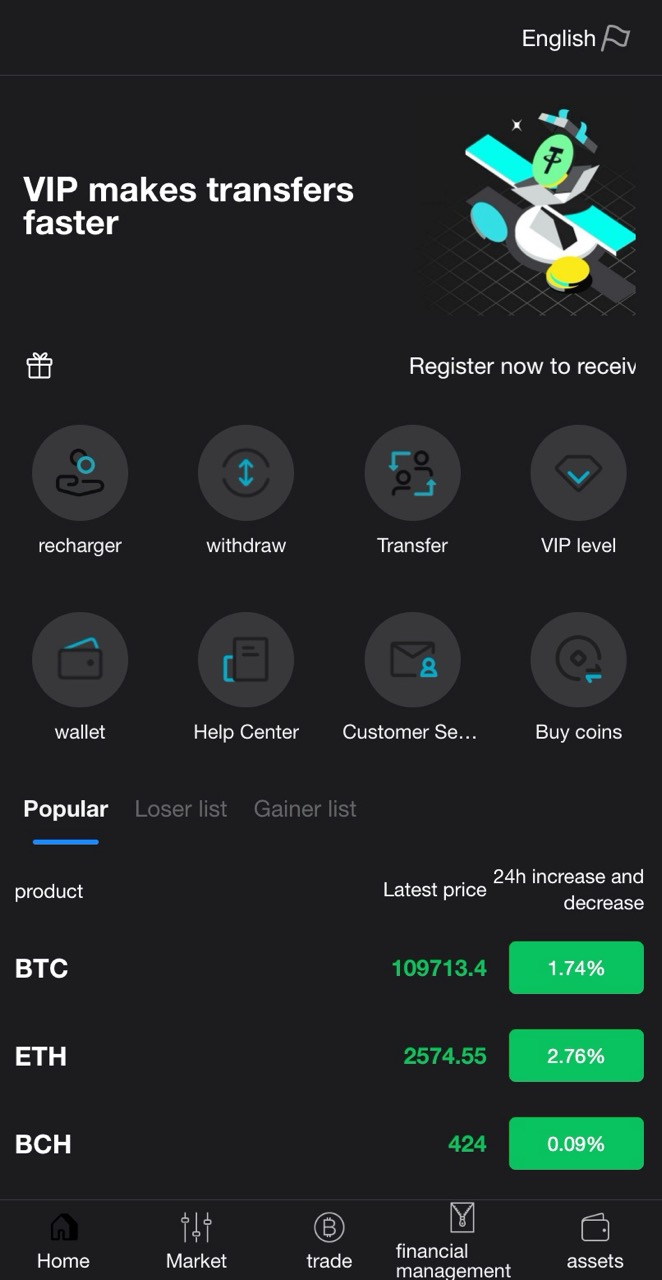
Task: Change the language from English
Action: point(575,38)
